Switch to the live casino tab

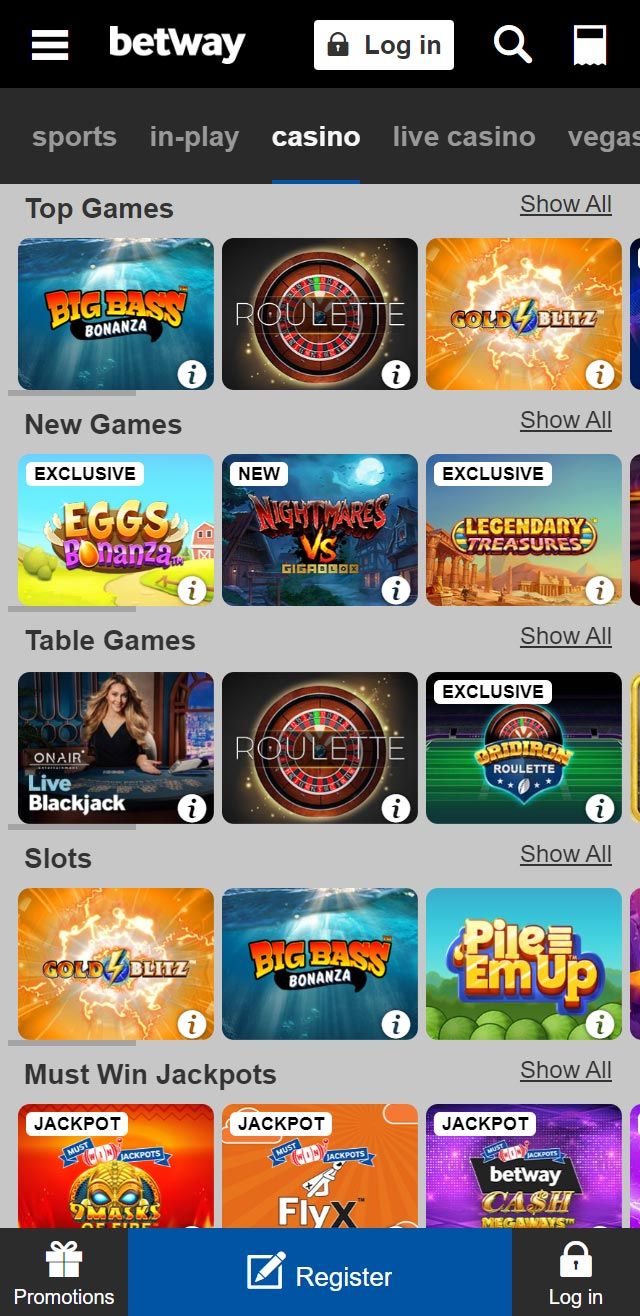pyautogui.click(x=463, y=137)
